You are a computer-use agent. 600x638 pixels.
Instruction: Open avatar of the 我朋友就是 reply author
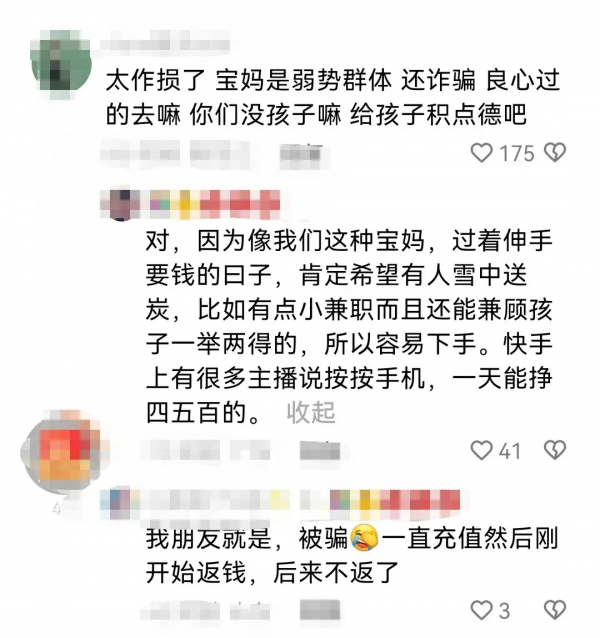coord(121,501)
